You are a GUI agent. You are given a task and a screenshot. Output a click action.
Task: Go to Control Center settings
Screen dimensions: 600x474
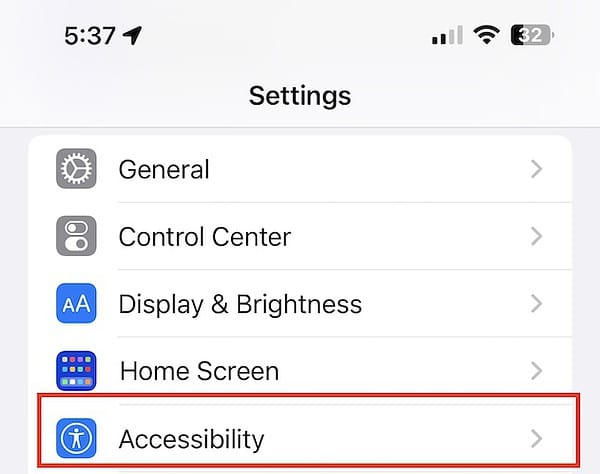tap(300, 237)
